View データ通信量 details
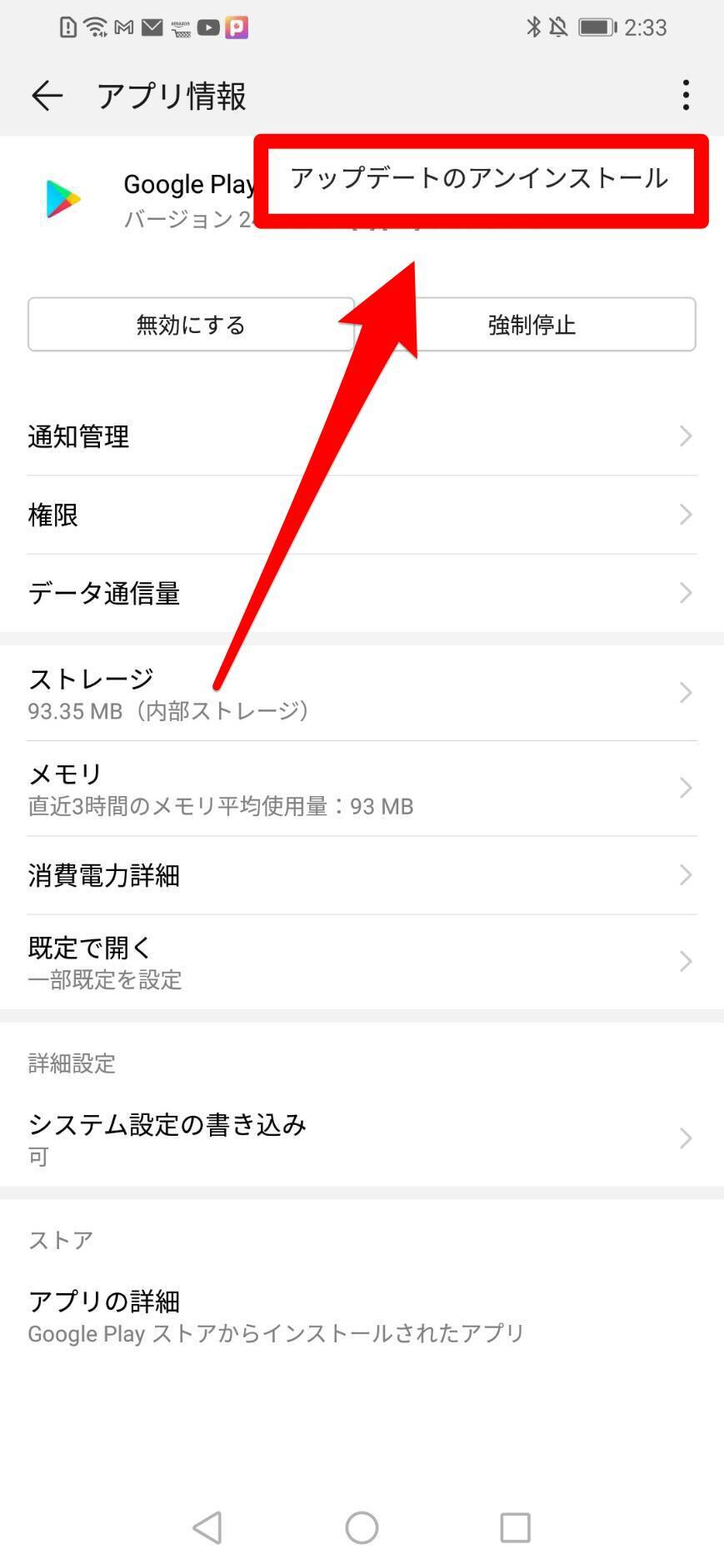Image resolution: width=724 pixels, height=1568 pixels. (x=362, y=593)
